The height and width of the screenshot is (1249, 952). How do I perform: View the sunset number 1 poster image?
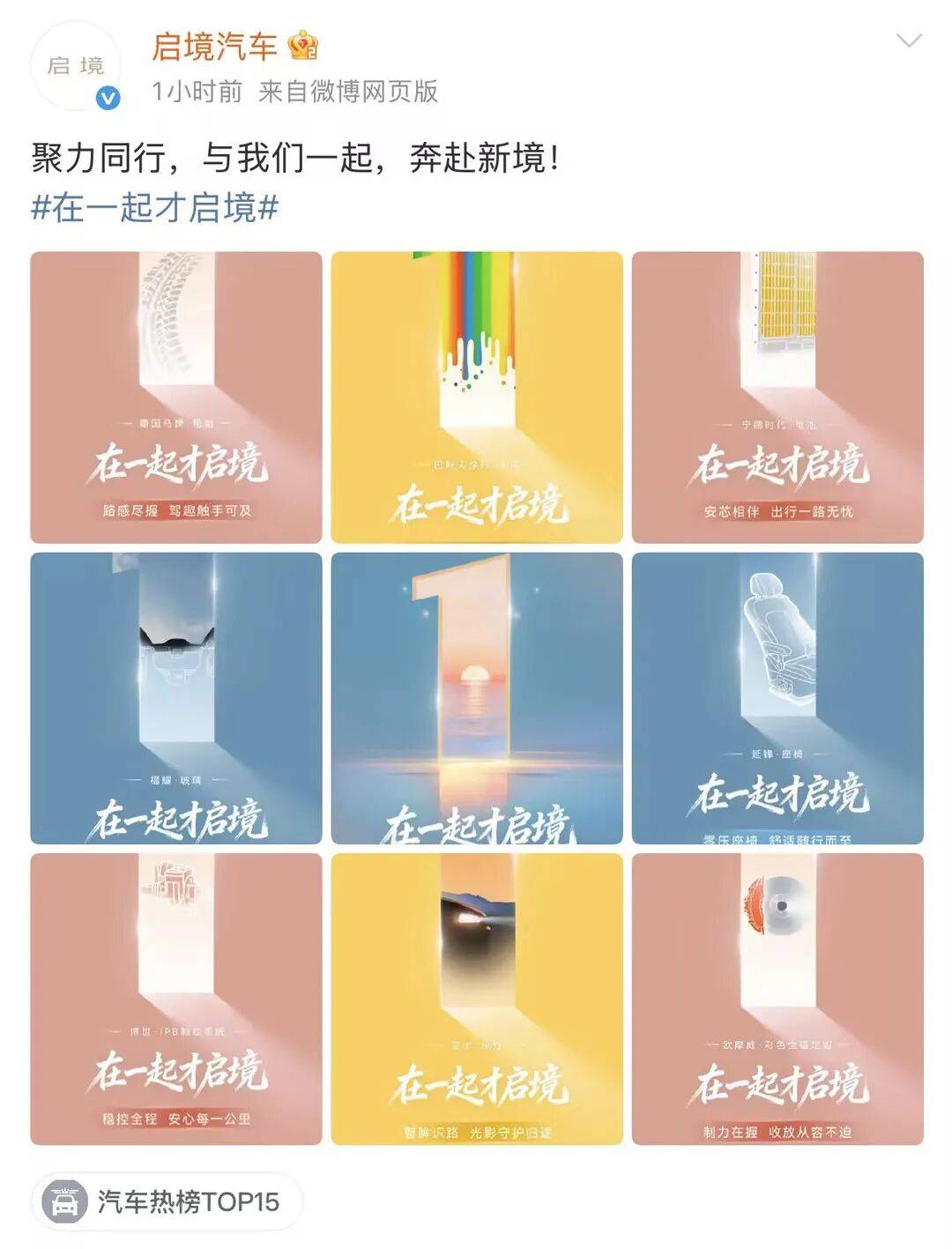coord(477,698)
